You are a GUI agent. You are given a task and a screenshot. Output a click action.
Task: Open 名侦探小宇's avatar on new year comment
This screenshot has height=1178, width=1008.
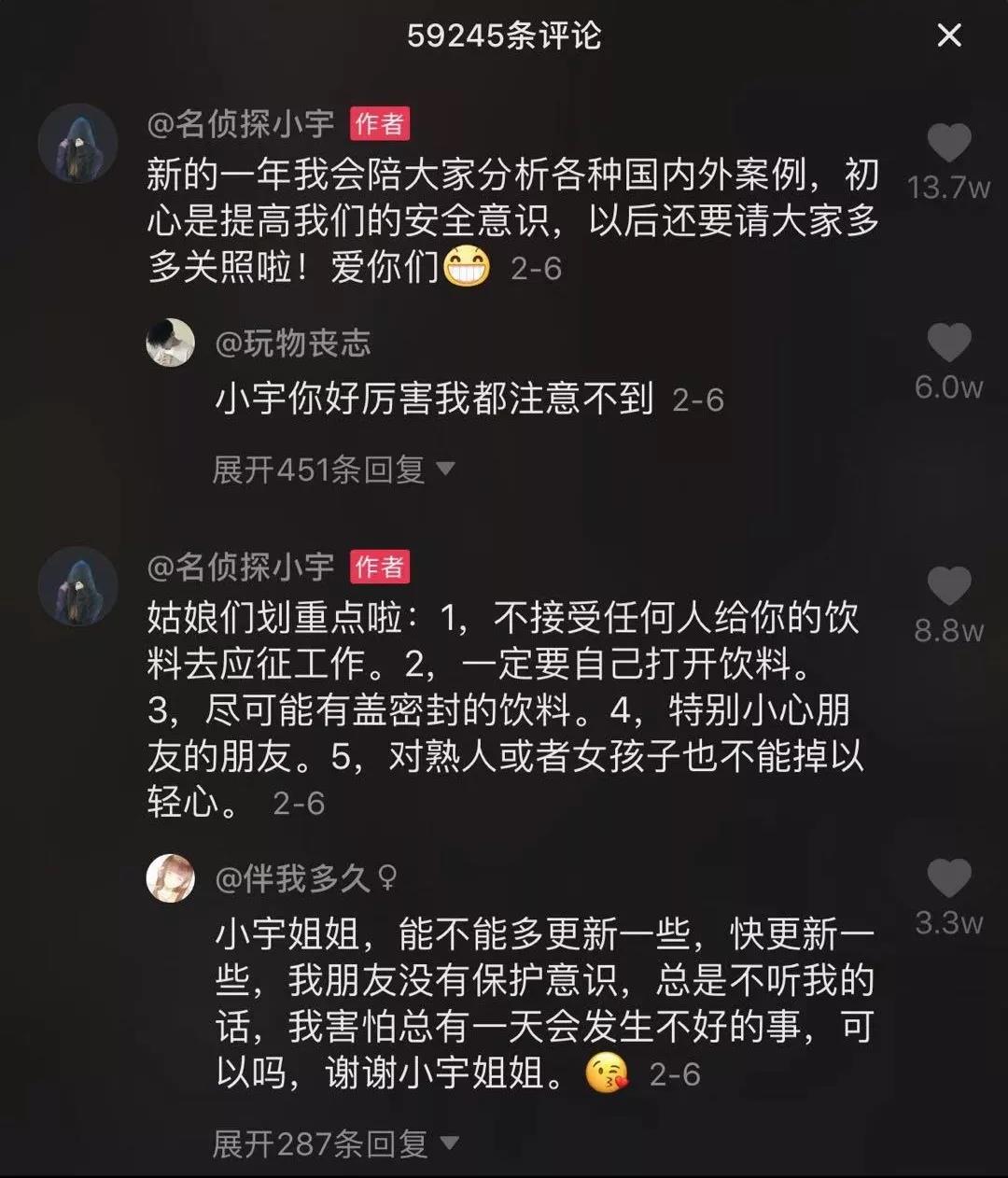pyautogui.click(x=77, y=143)
